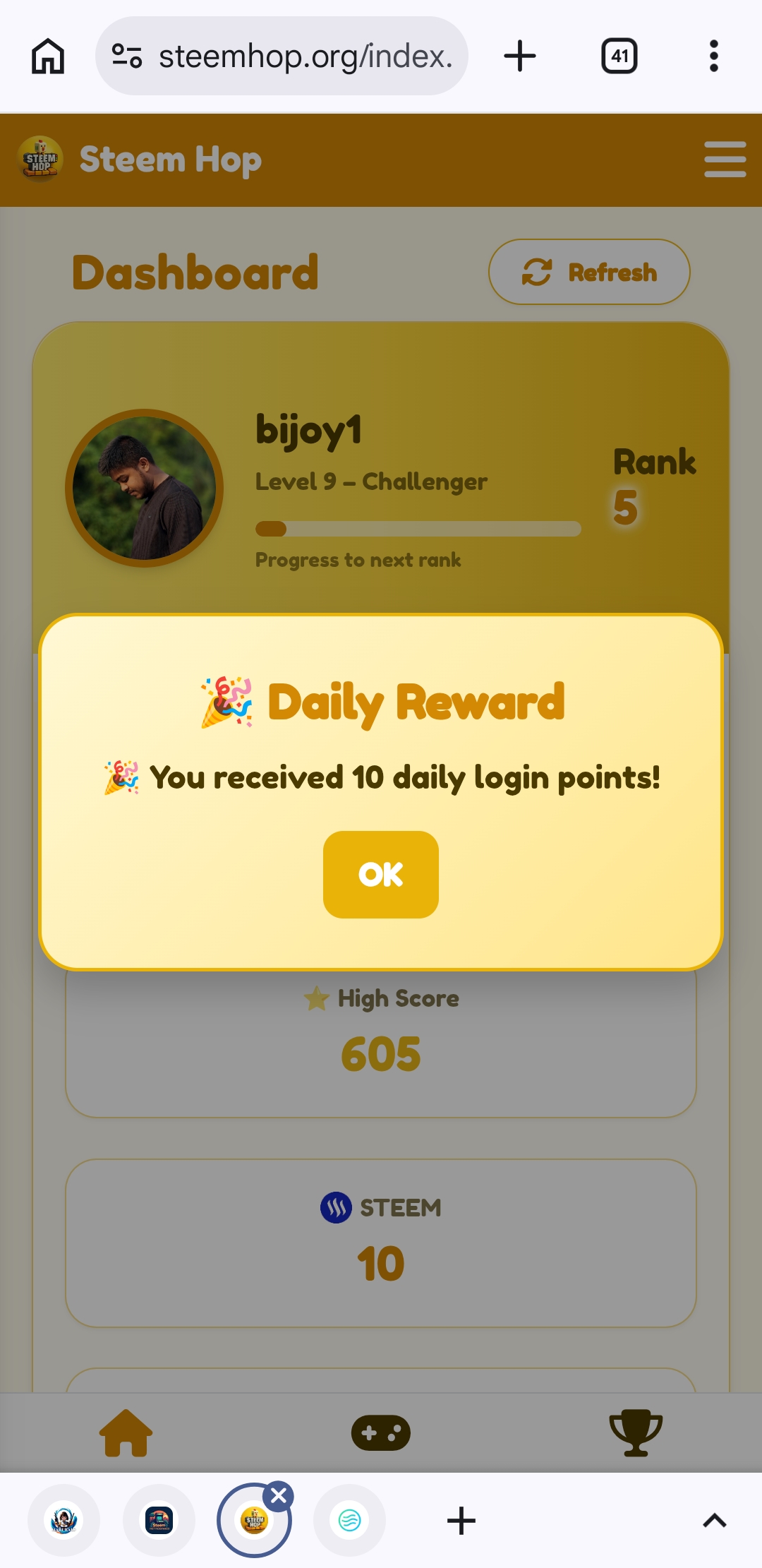Screen dimensions: 762x1568
Task: Expand the bottom tab strip chevron
Action: [715, 1520]
